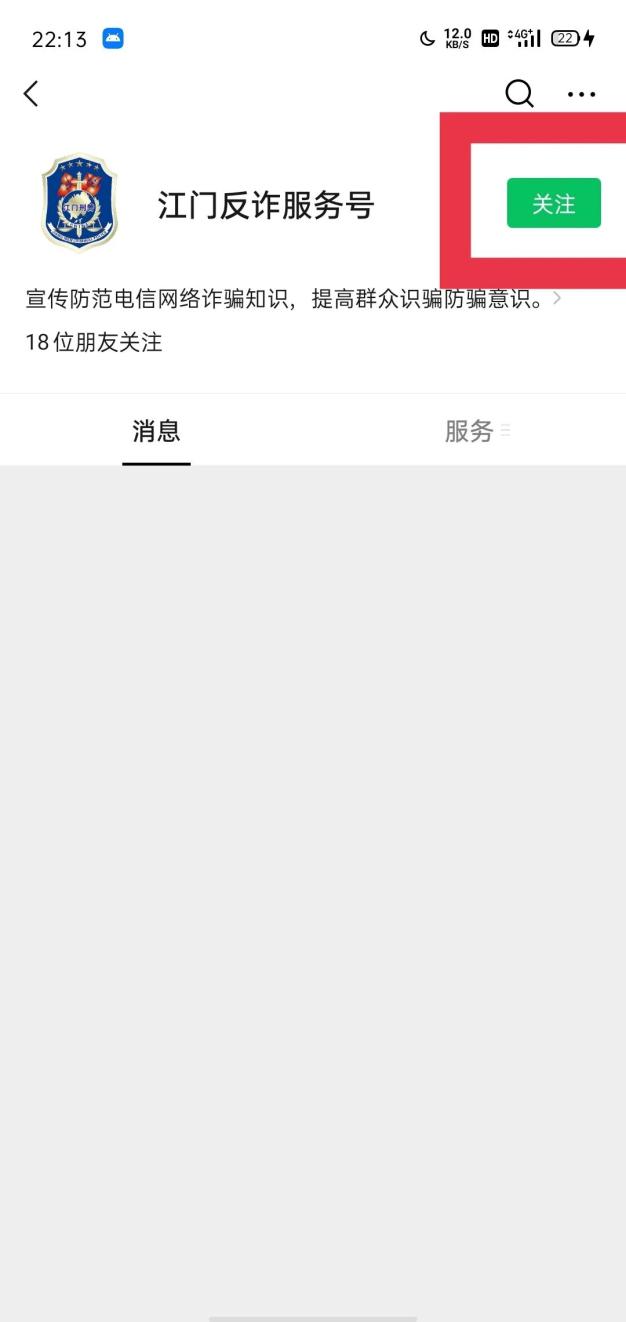Open the three-dot overflow menu
The image size is (626, 1322).
coord(581,95)
